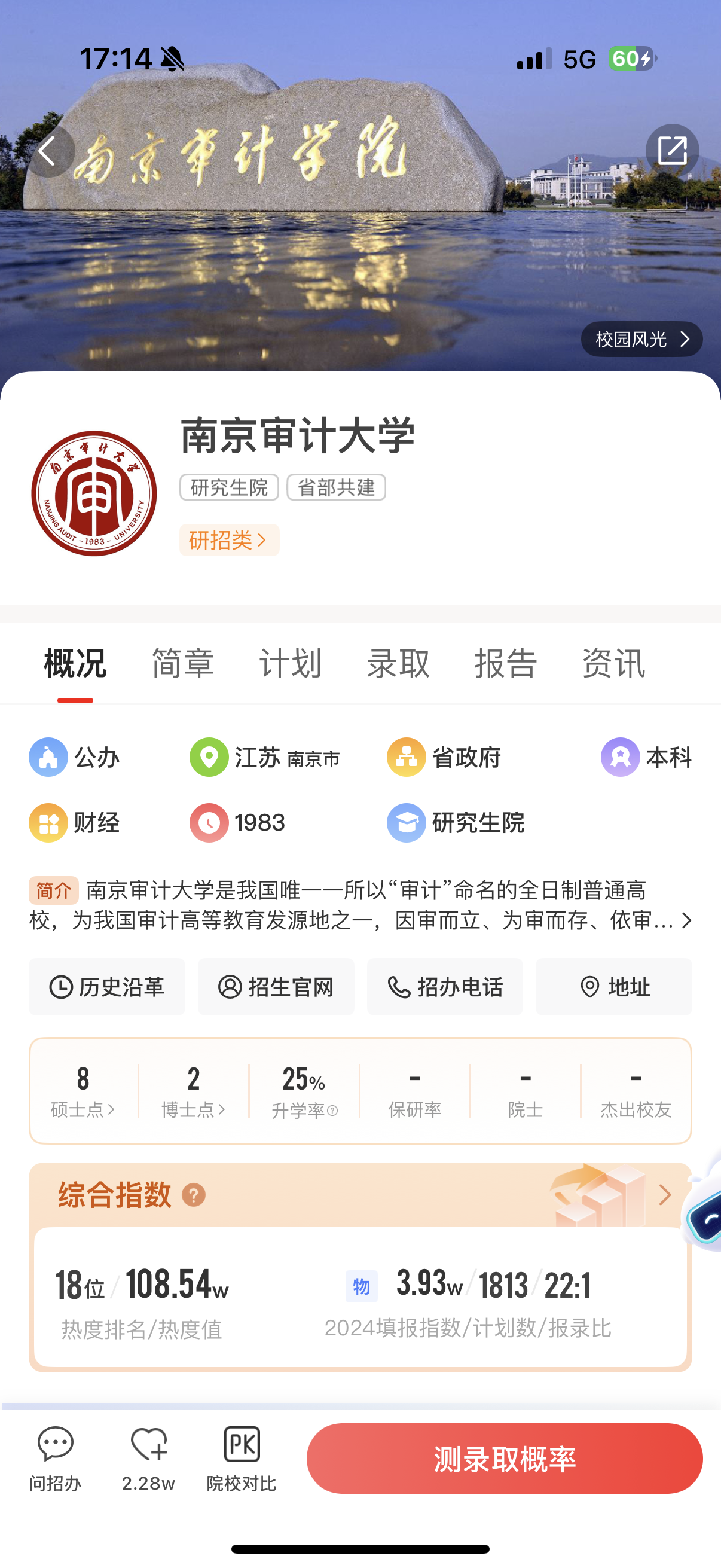Screen dimensions: 721x1568
Task: Open 综合指数 details
Action: [664, 1195]
